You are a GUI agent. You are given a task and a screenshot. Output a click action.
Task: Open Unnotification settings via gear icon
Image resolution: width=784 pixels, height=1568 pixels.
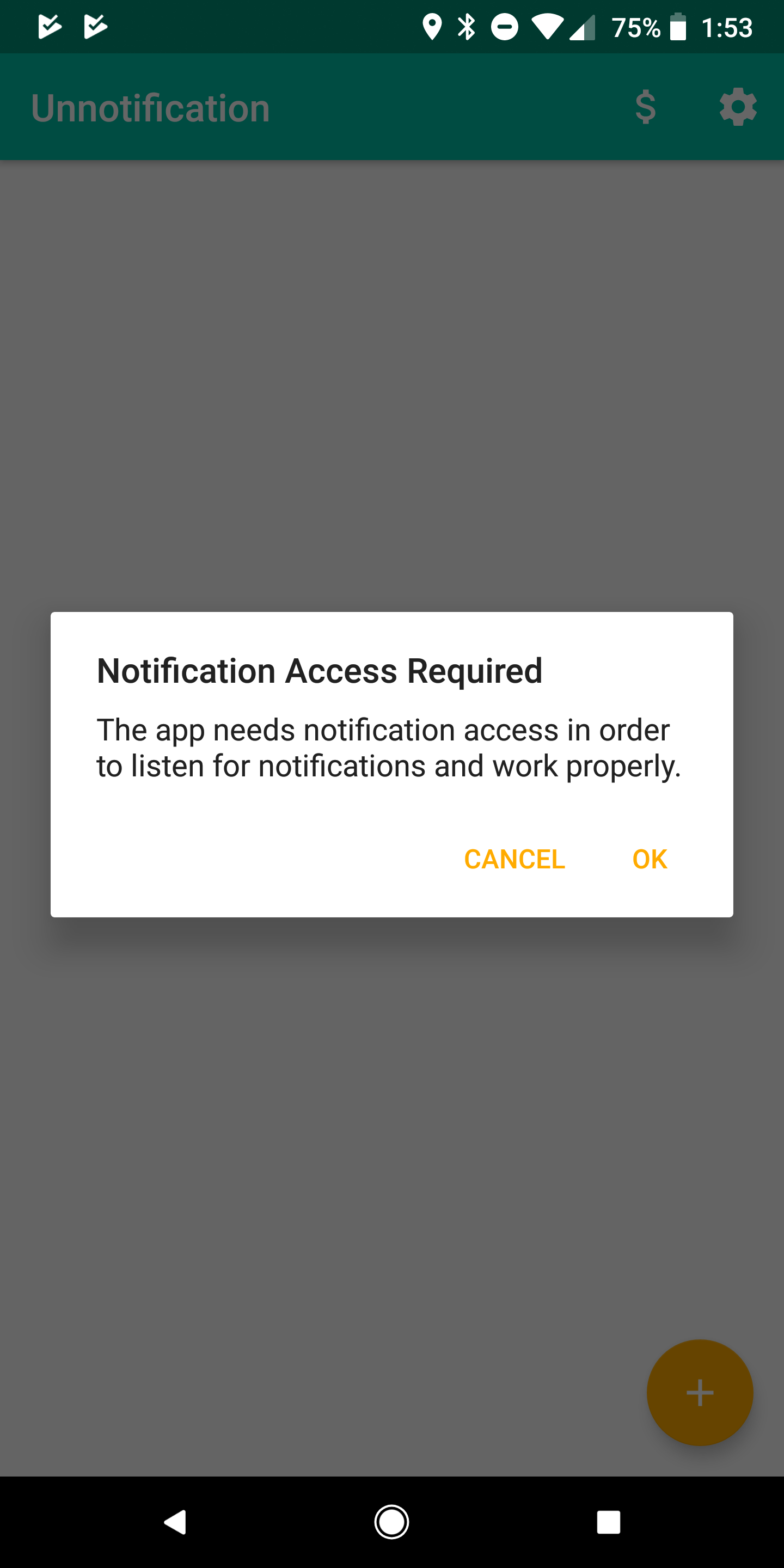click(737, 107)
